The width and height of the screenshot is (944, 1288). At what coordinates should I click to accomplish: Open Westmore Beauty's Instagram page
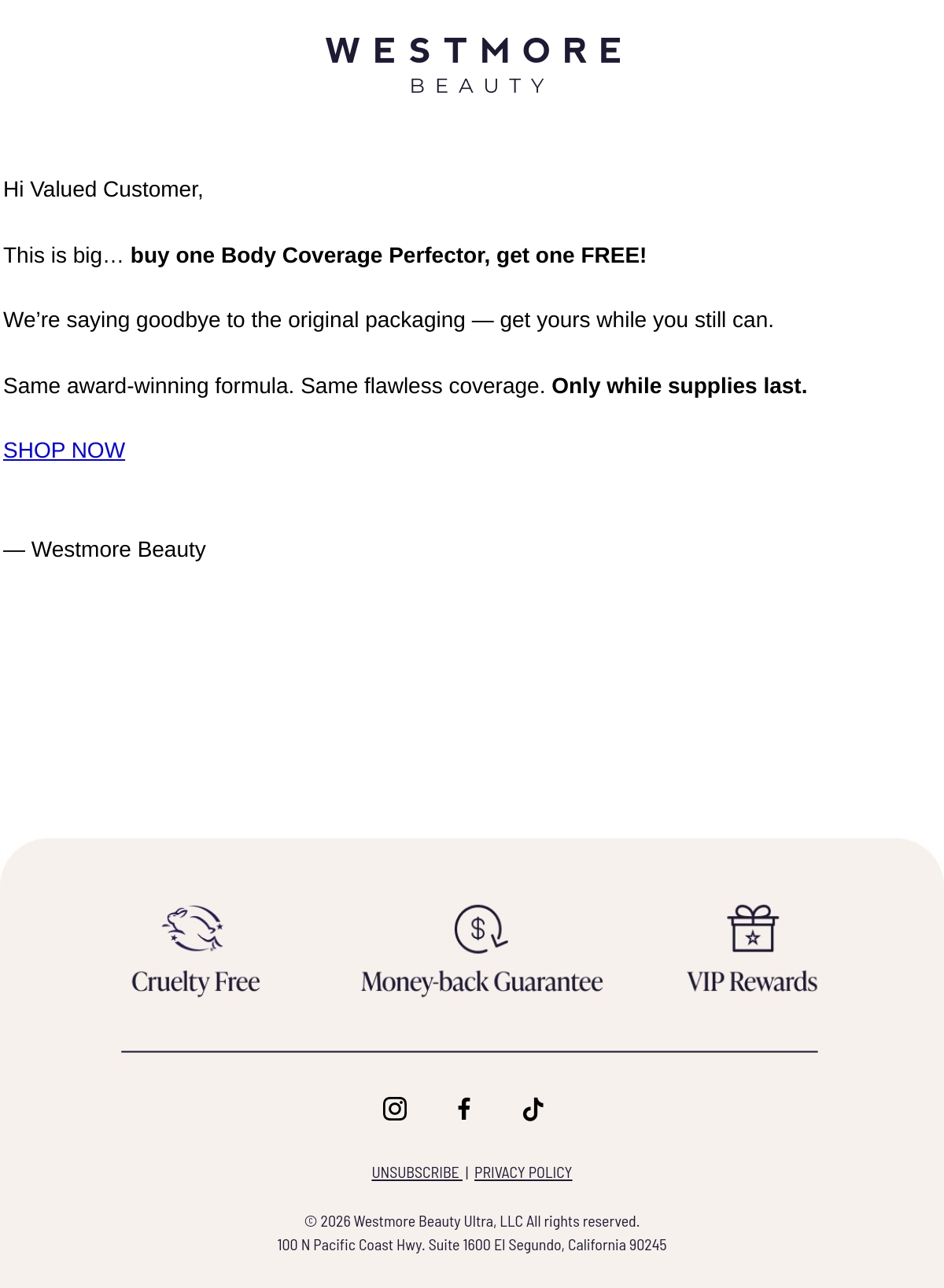[395, 1109]
